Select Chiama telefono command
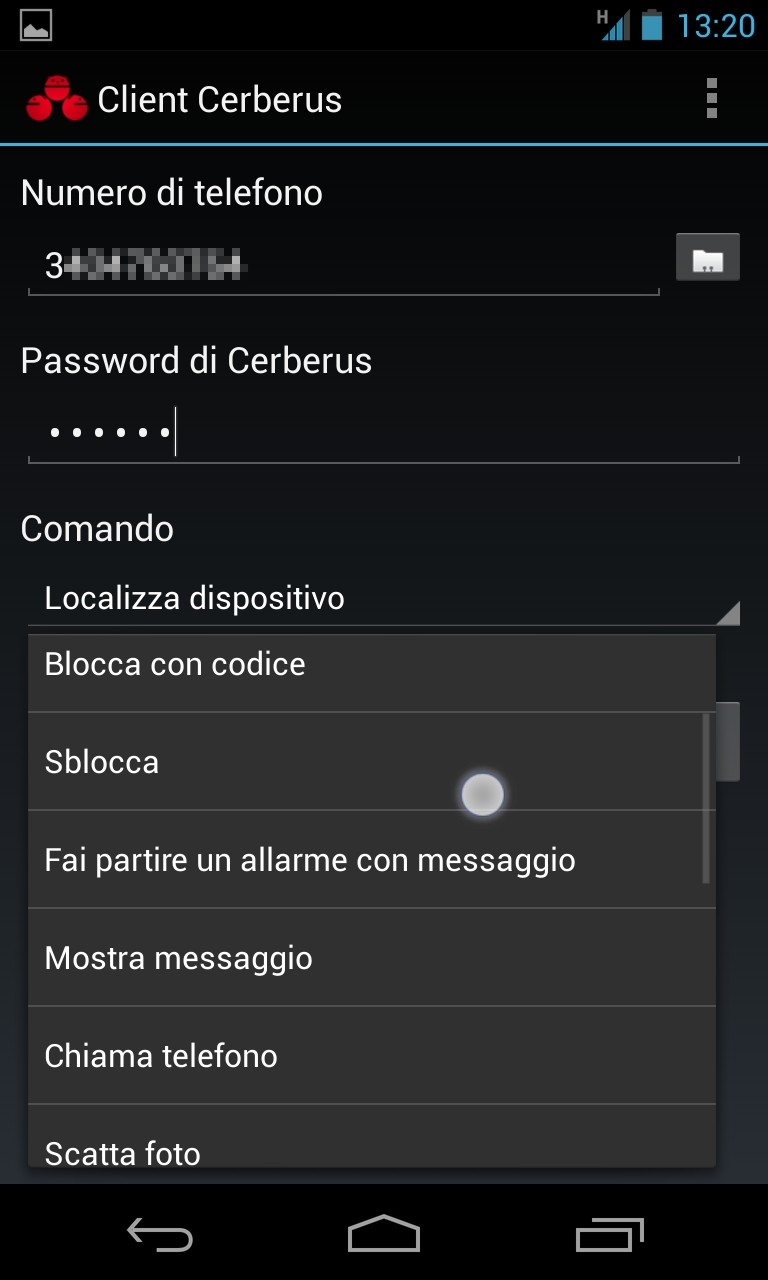The width and height of the screenshot is (768, 1280). [371, 1056]
